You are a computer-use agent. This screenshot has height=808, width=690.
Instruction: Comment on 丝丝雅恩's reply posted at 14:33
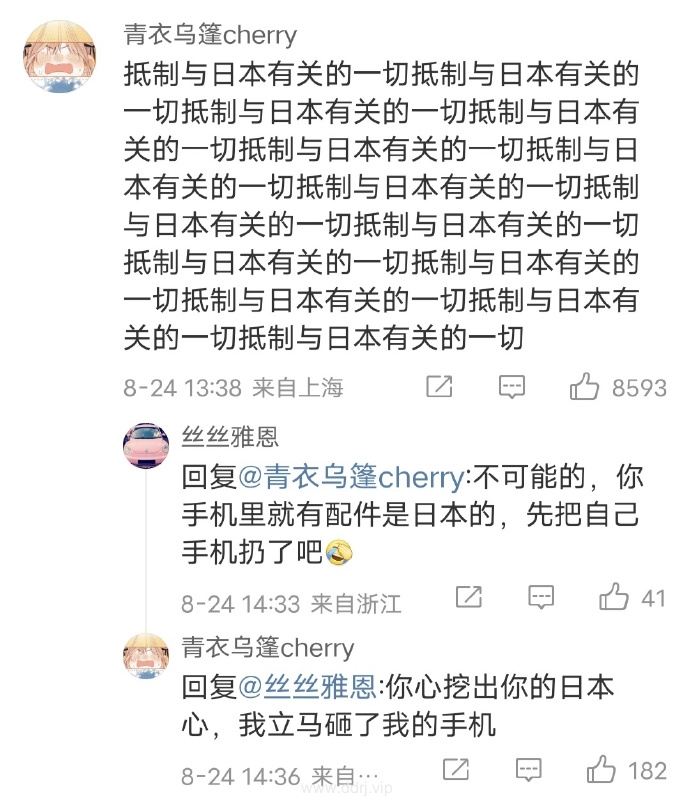coord(541,597)
